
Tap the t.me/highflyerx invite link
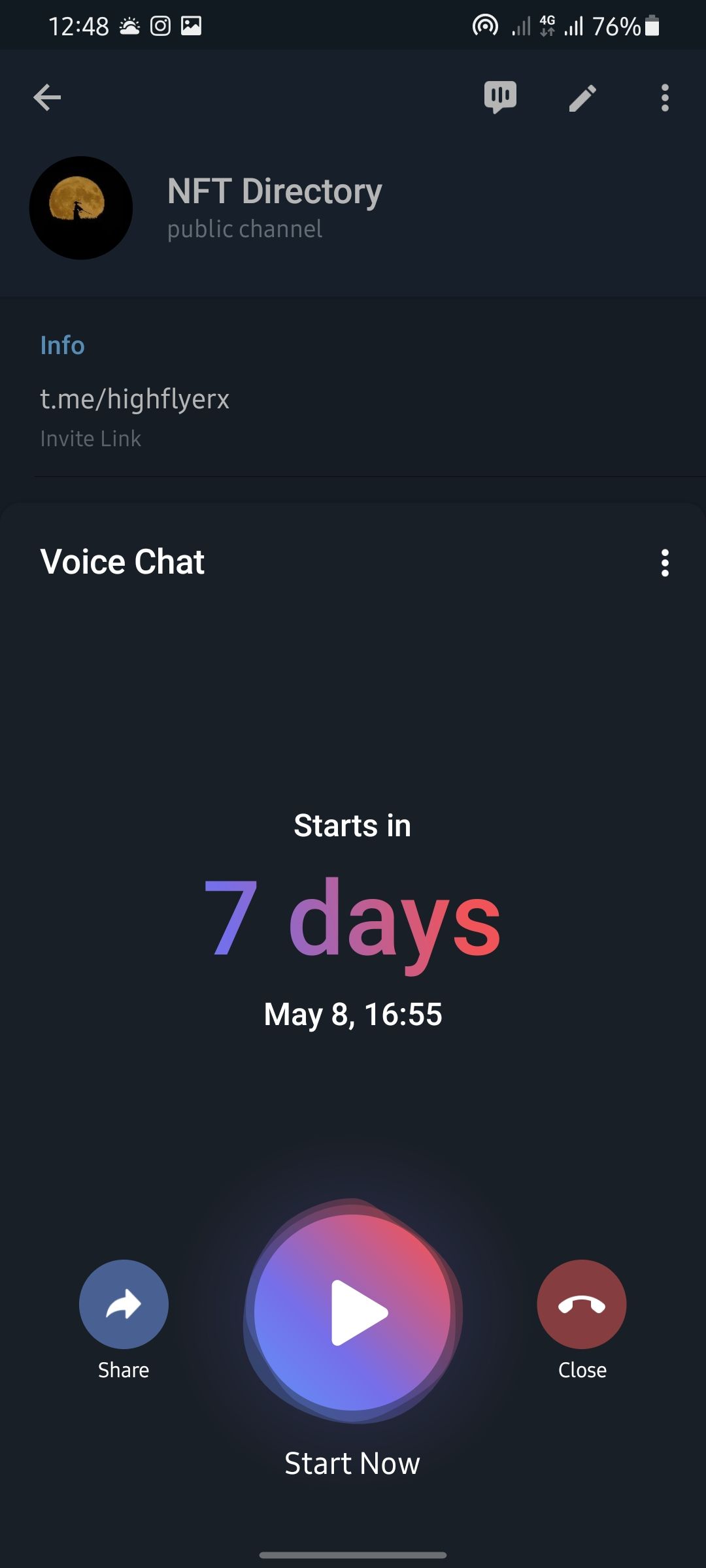(135, 399)
